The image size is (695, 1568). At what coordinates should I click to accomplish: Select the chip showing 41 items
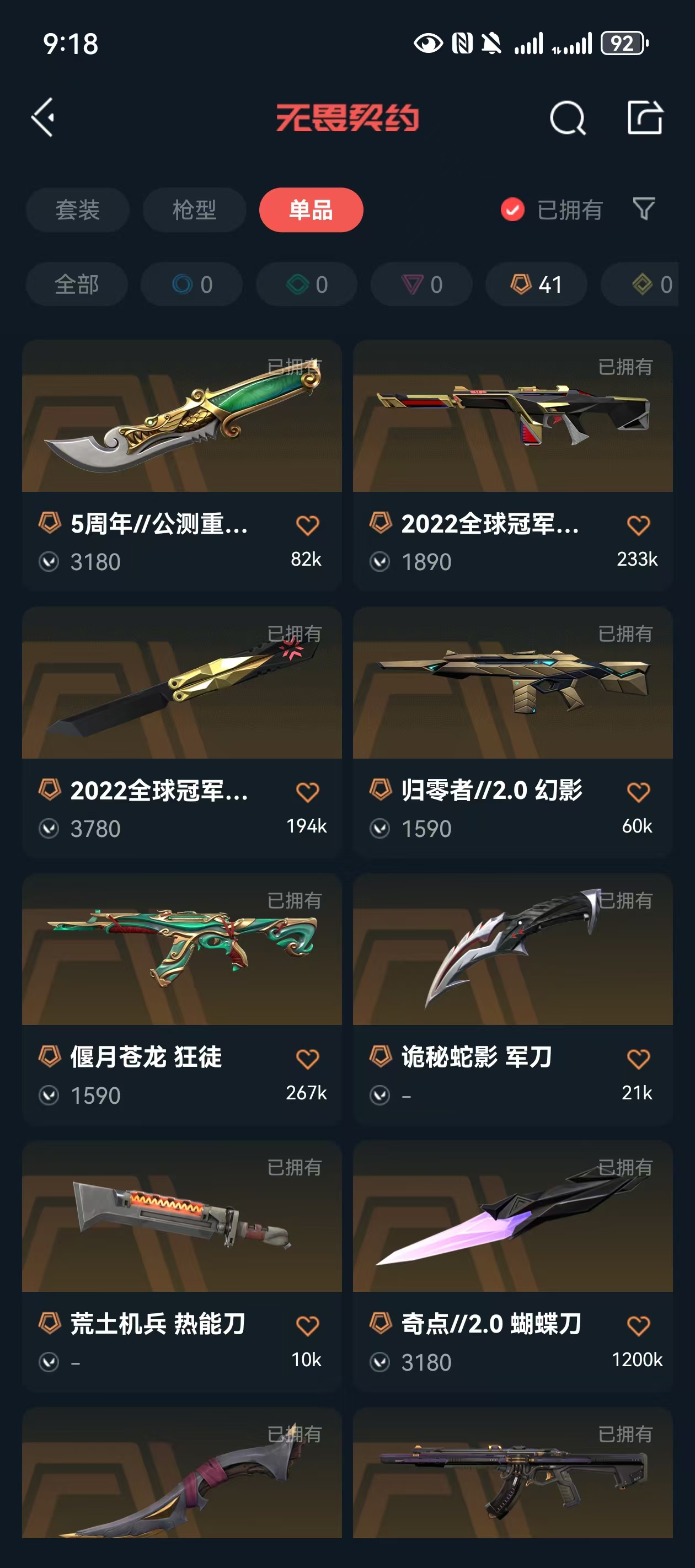537,284
